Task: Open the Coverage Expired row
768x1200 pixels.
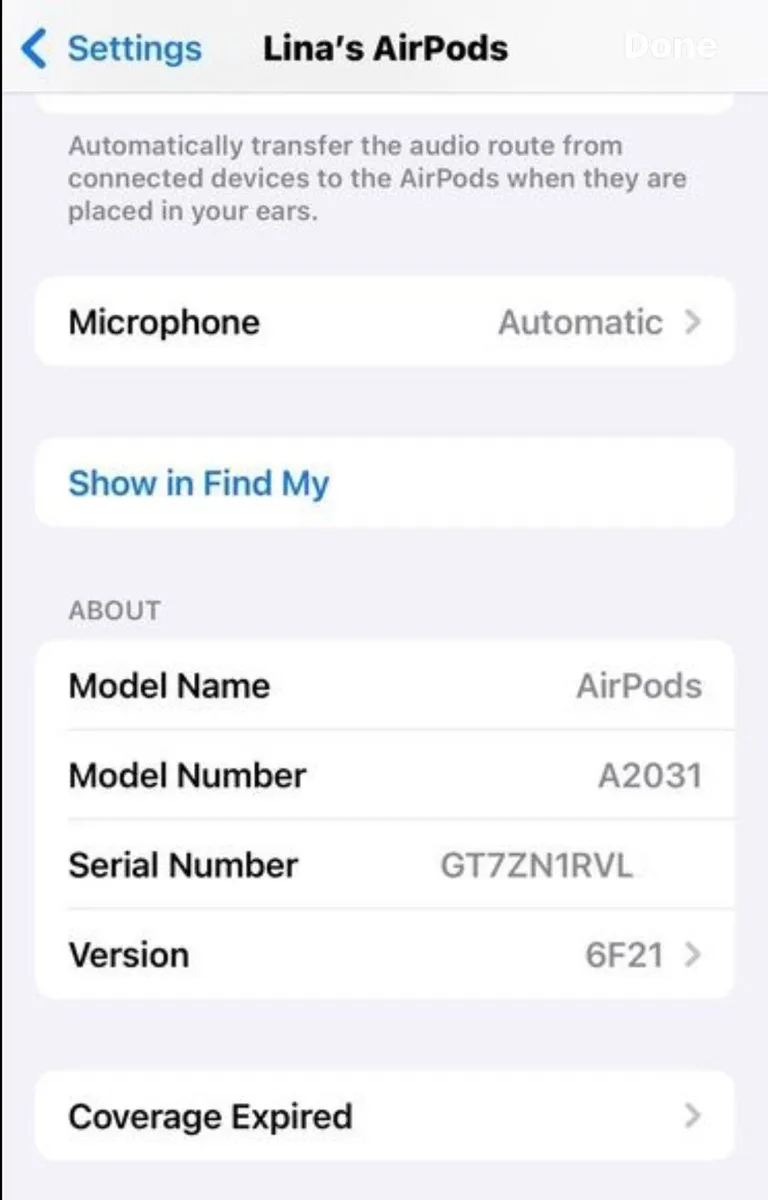Action: coord(384,1116)
